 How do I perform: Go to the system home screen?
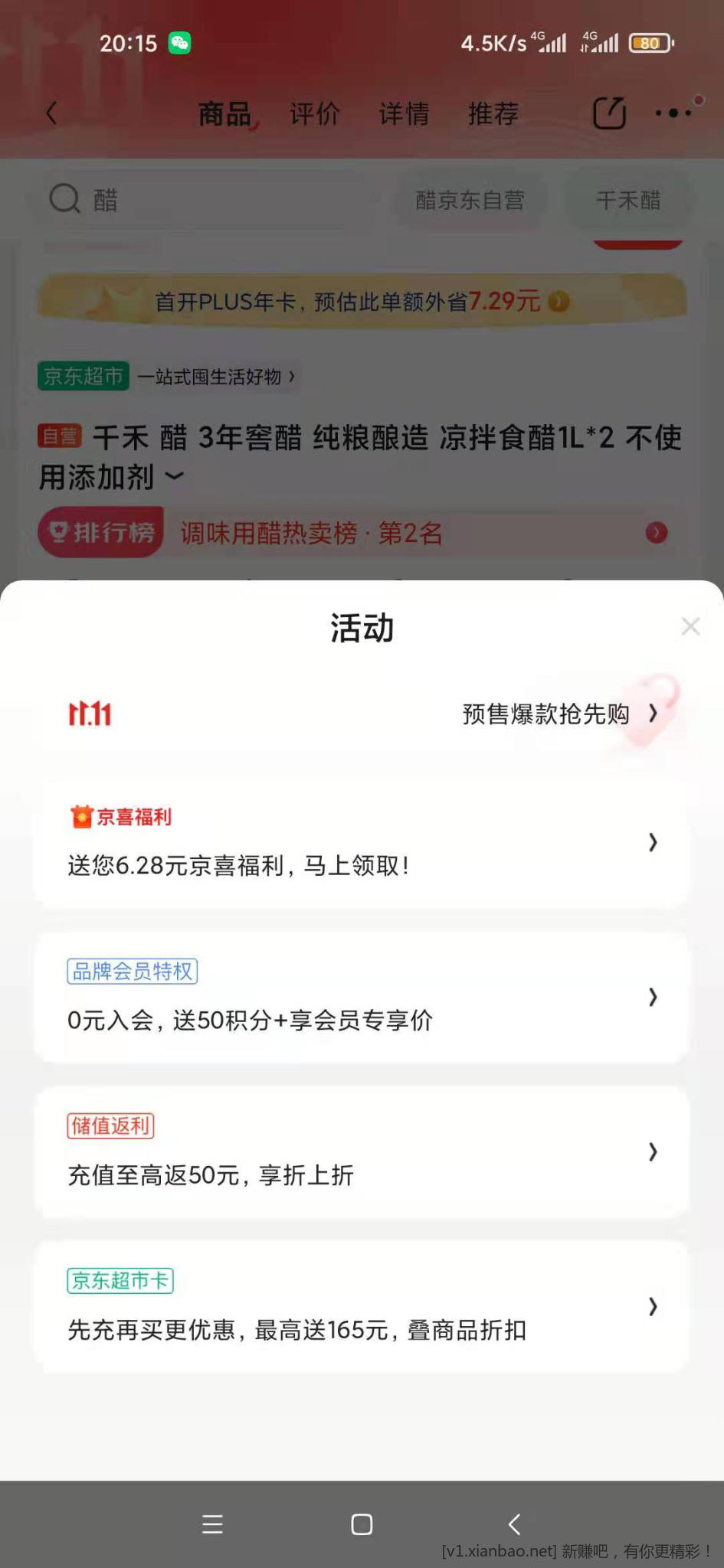pos(362,1524)
